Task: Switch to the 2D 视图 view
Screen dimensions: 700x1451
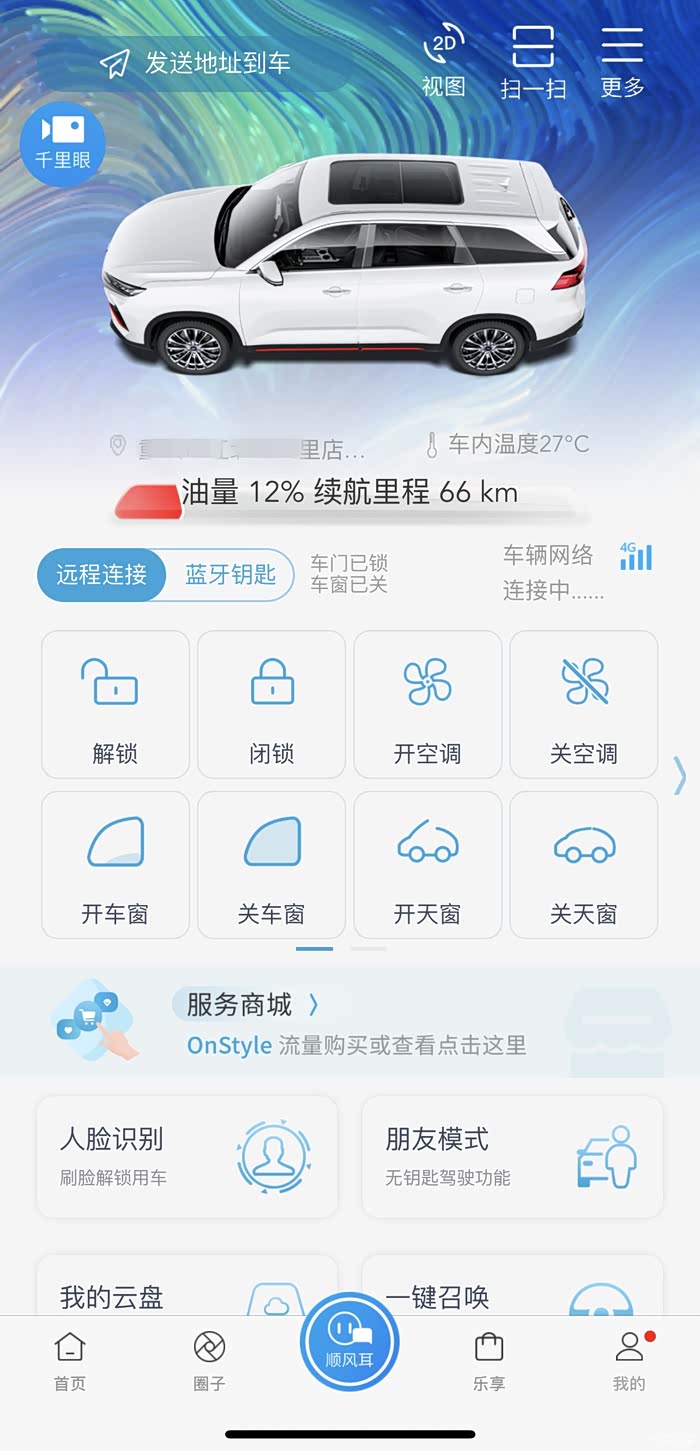Action: tap(443, 62)
